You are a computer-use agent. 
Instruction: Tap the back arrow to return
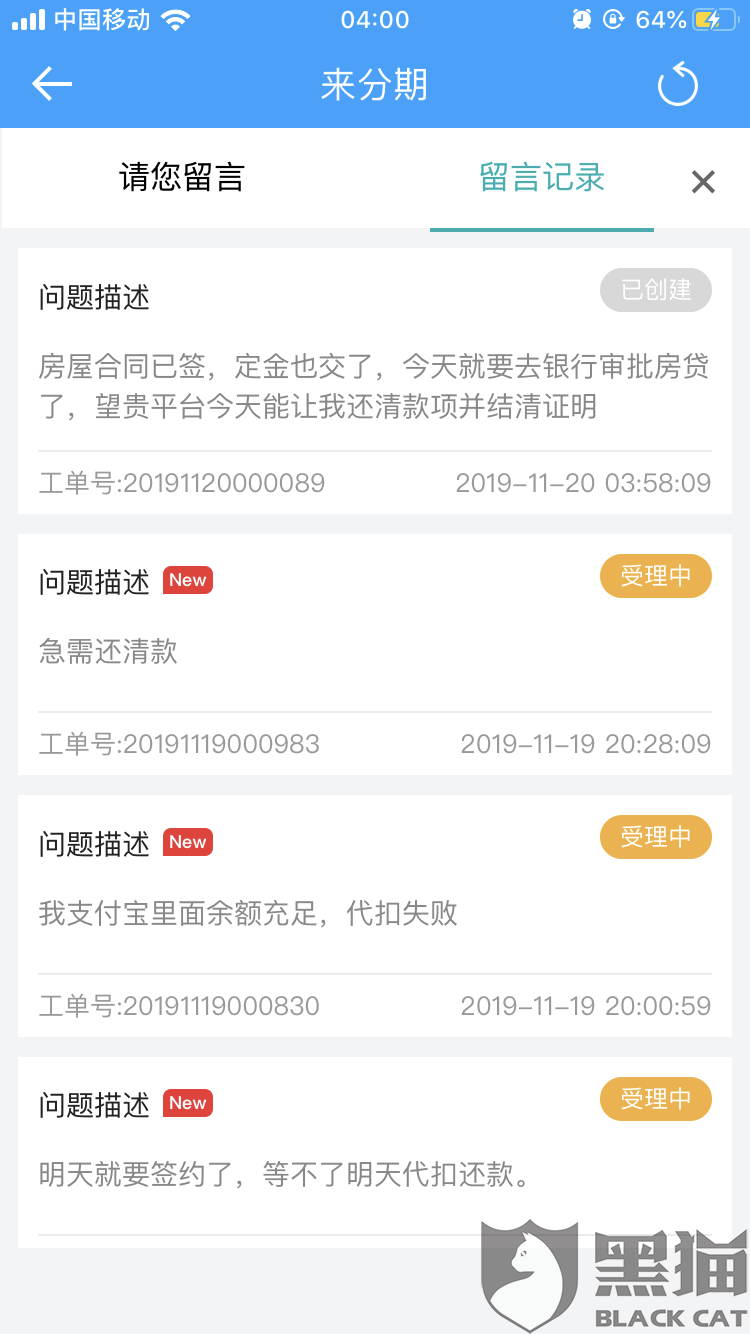pyautogui.click(x=51, y=84)
